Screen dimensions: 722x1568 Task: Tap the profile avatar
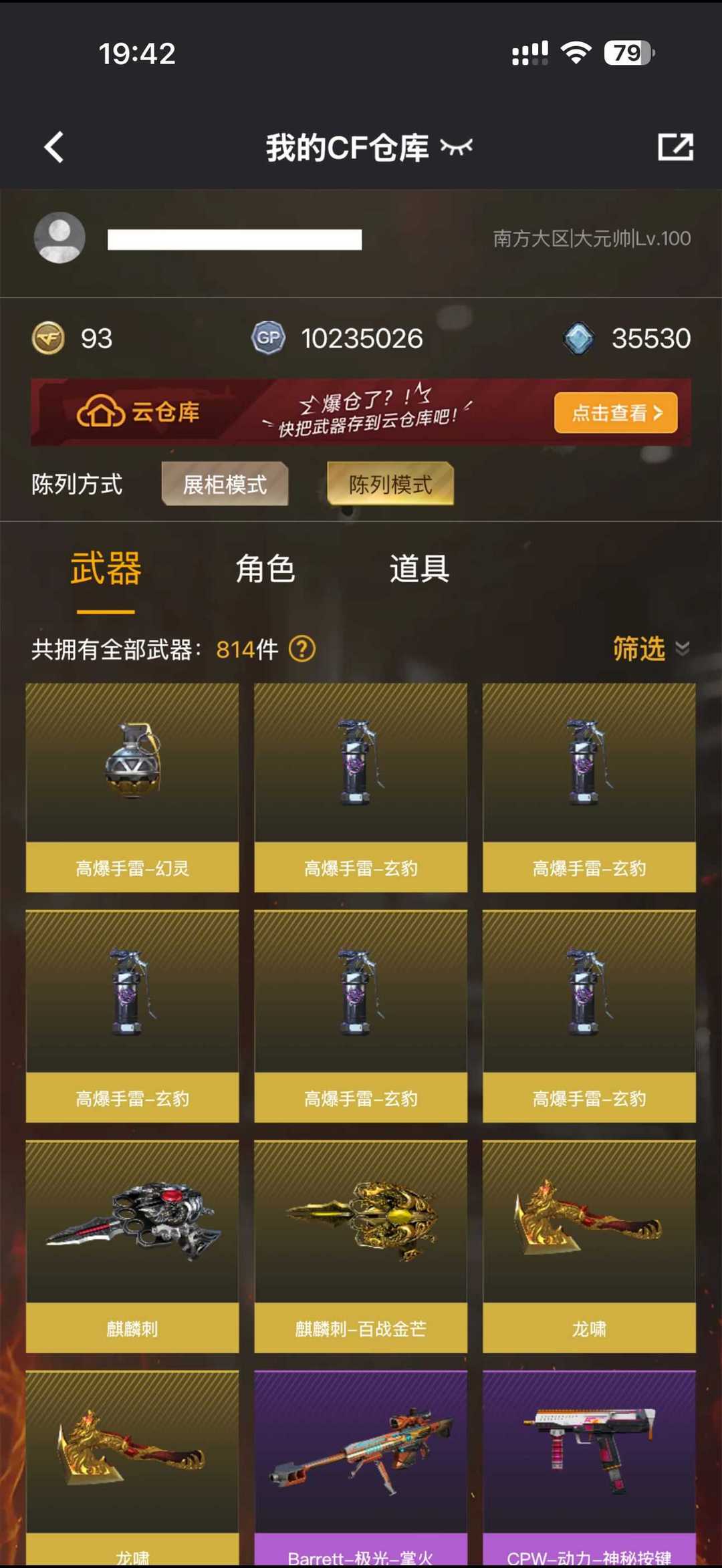pyautogui.click(x=59, y=238)
